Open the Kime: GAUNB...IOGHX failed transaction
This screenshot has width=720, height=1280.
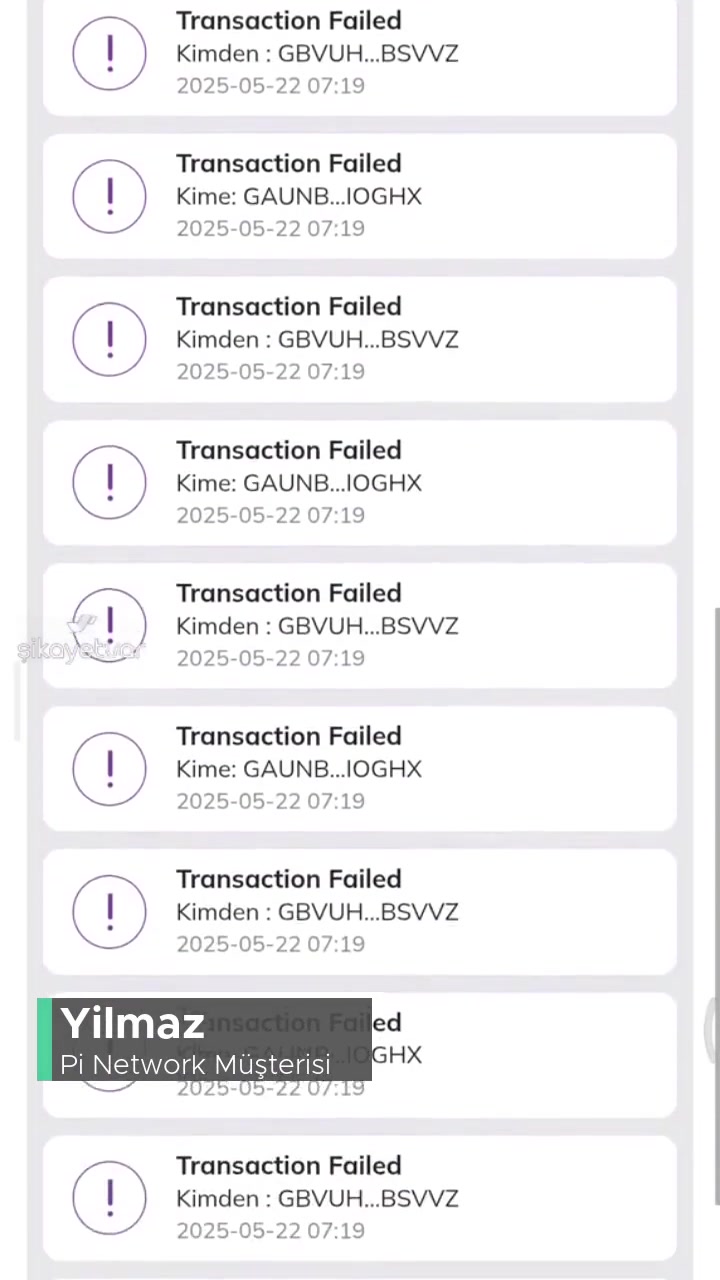pos(360,196)
